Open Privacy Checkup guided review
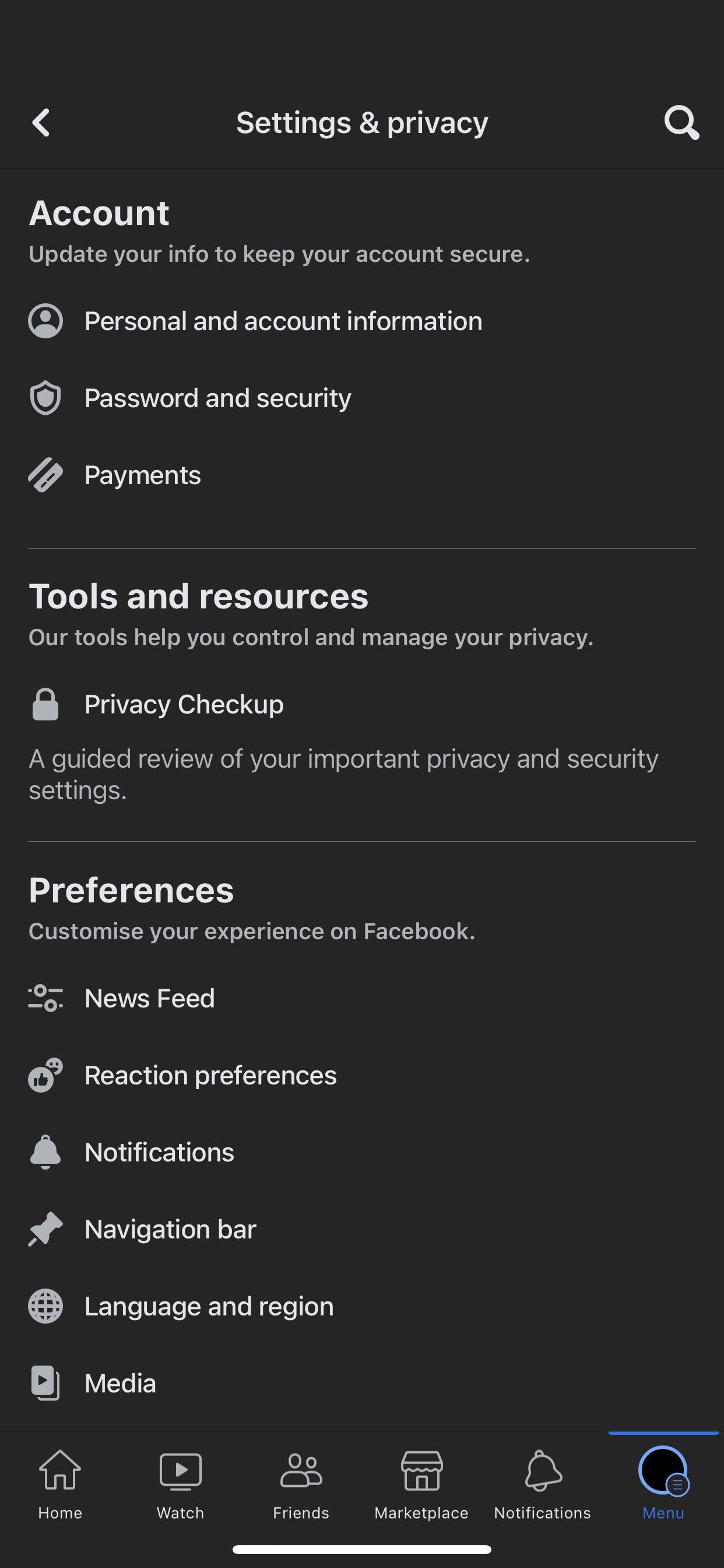Image resolution: width=724 pixels, height=1568 pixels. [x=184, y=704]
